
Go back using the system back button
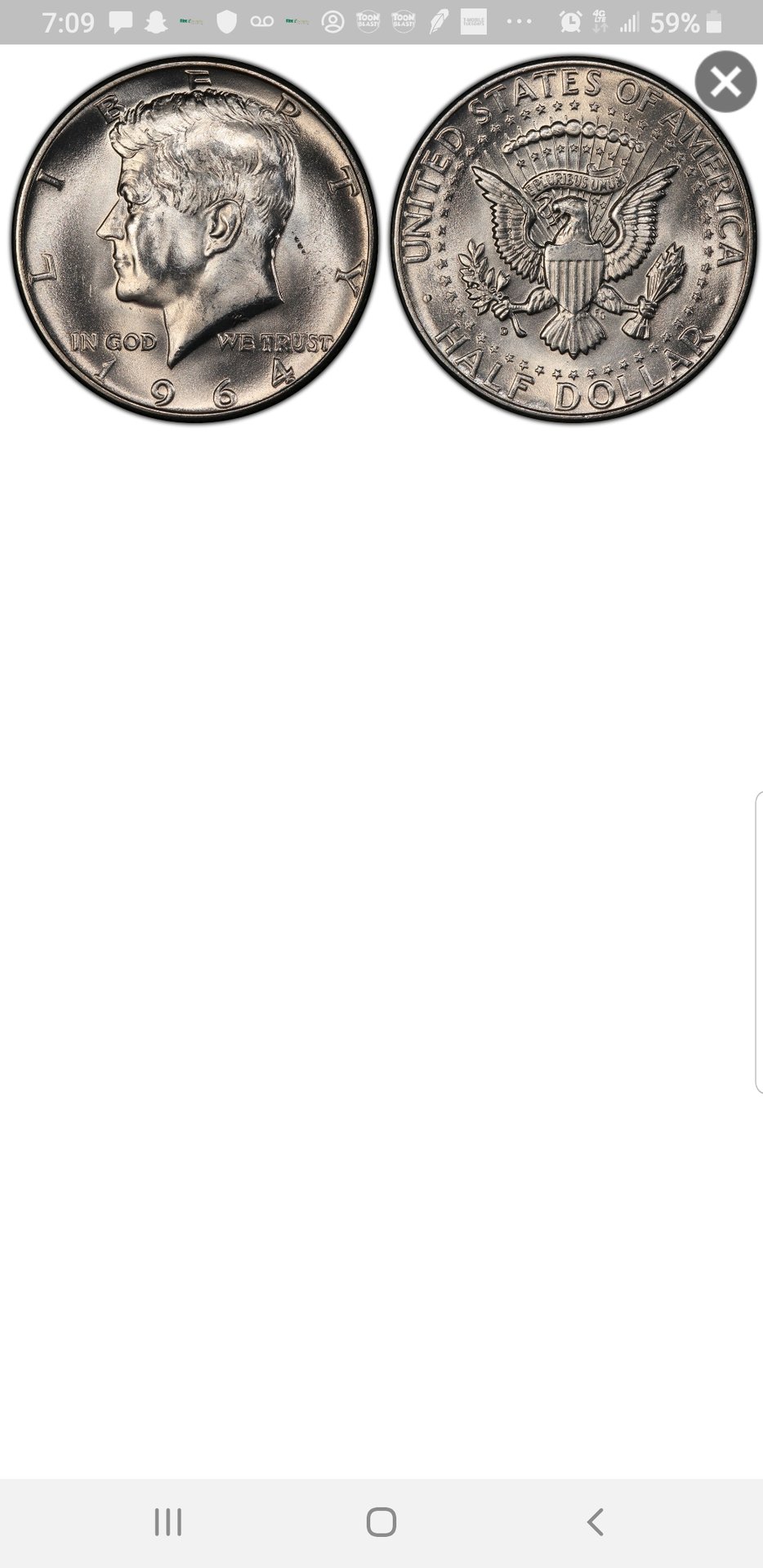[596, 1522]
